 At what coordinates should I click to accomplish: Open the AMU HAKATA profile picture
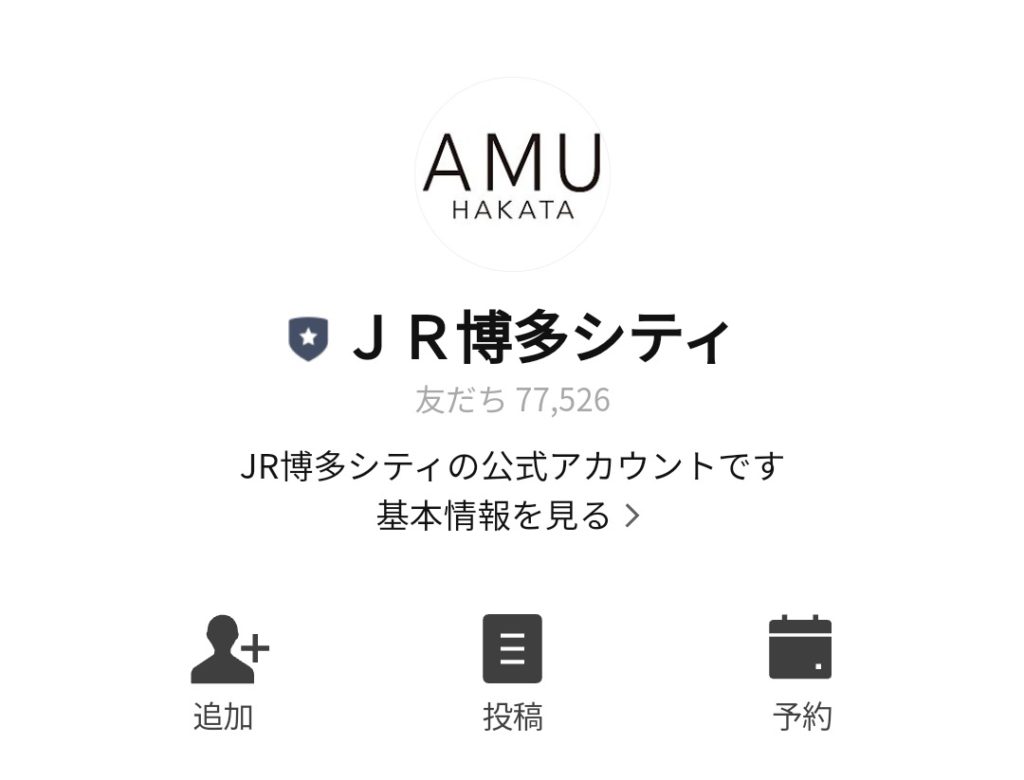(x=512, y=174)
